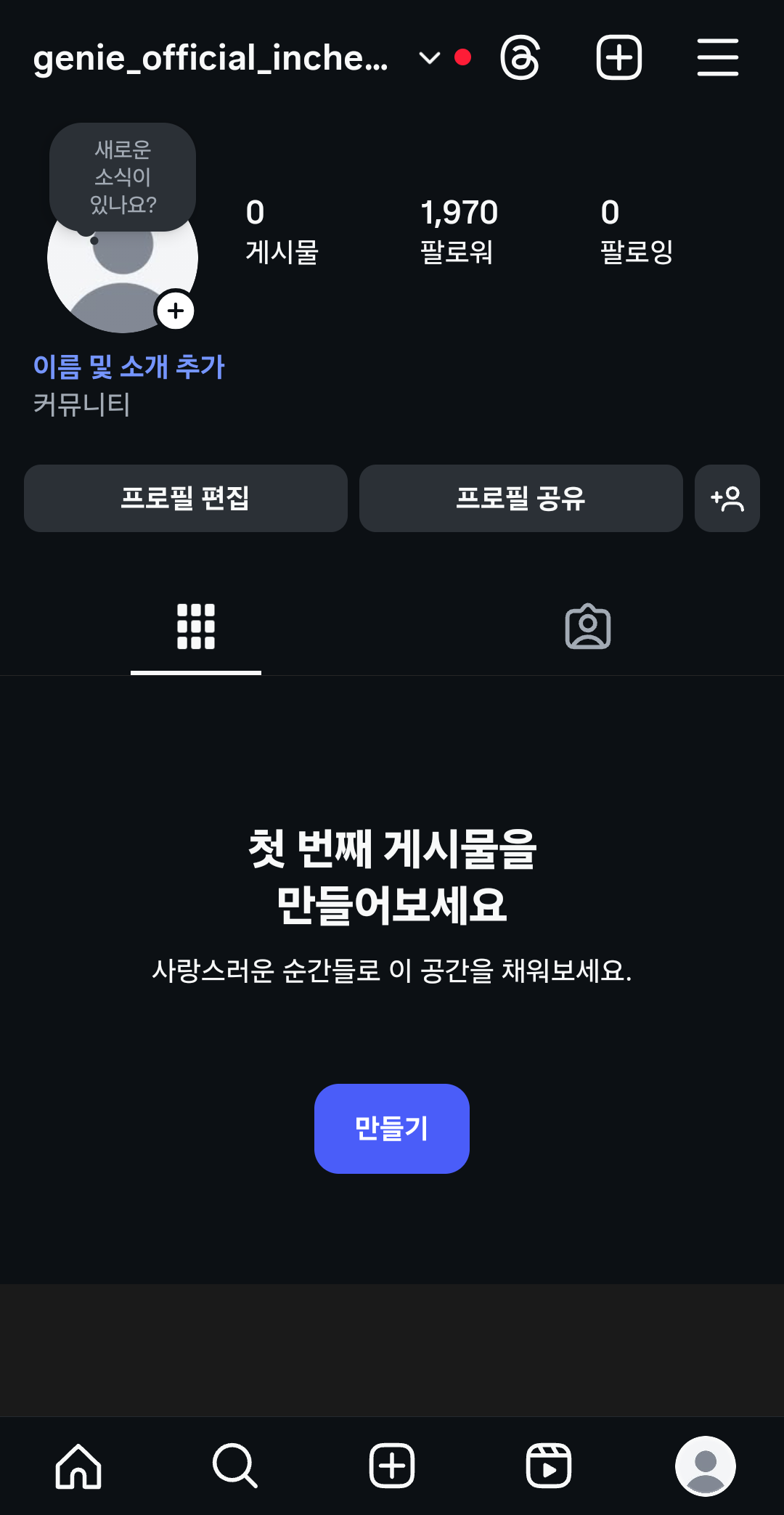Open the Reels tab

(x=548, y=1466)
